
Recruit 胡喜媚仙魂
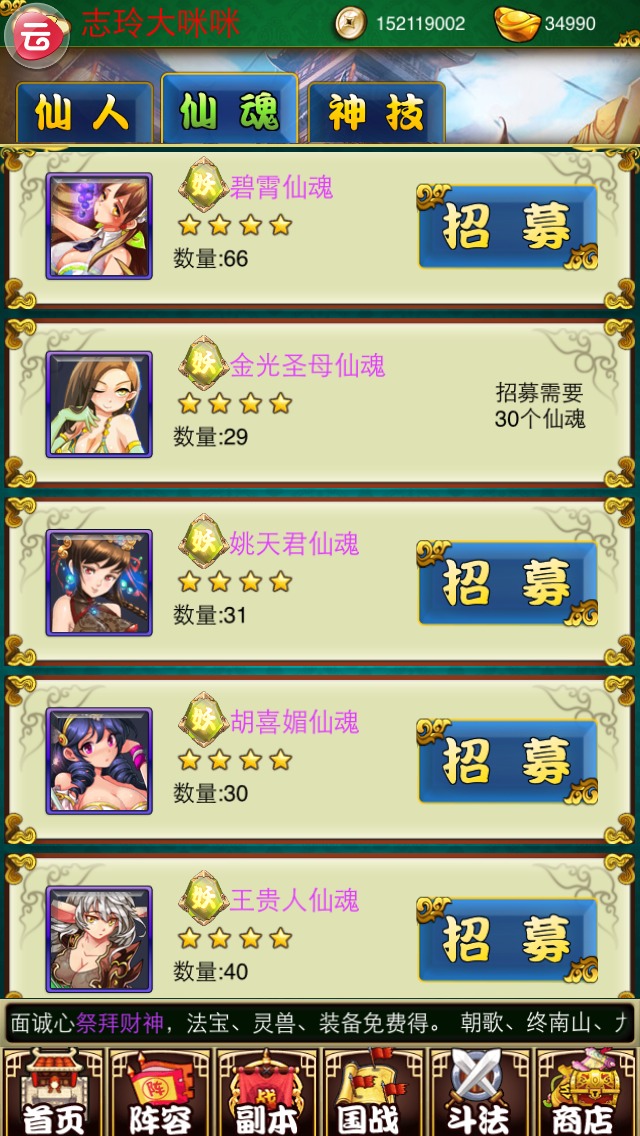507,762
